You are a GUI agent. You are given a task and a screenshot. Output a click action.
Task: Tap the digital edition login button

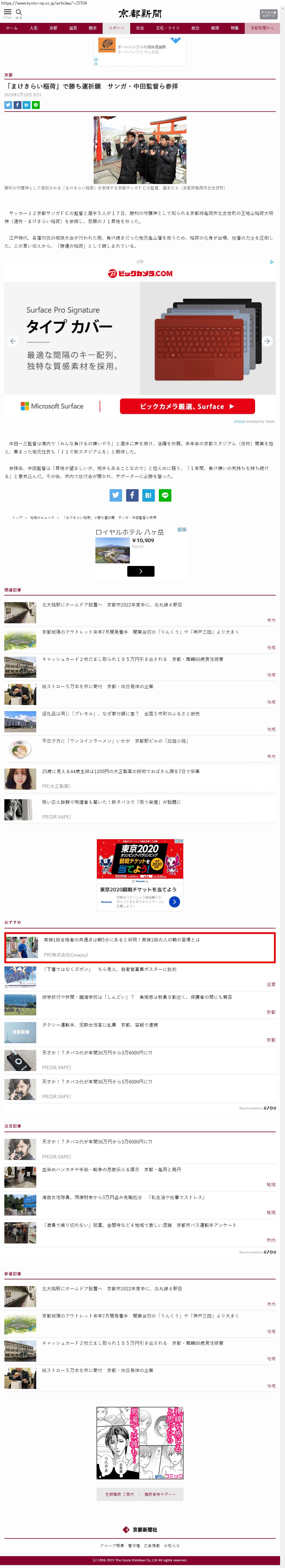268,14
